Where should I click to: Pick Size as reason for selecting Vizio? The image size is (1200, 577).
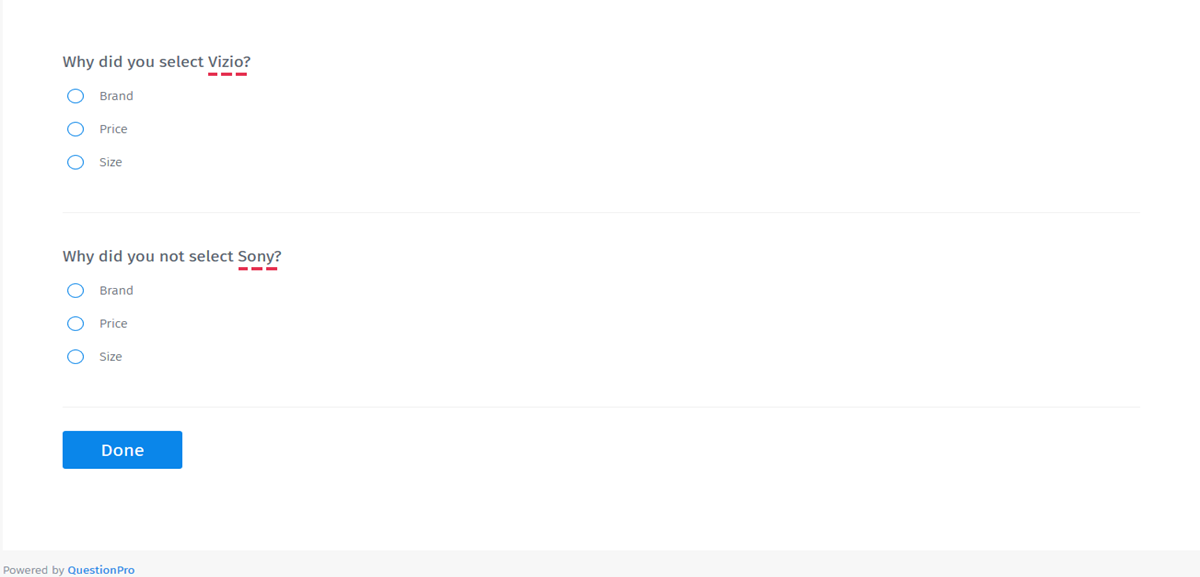point(75,162)
